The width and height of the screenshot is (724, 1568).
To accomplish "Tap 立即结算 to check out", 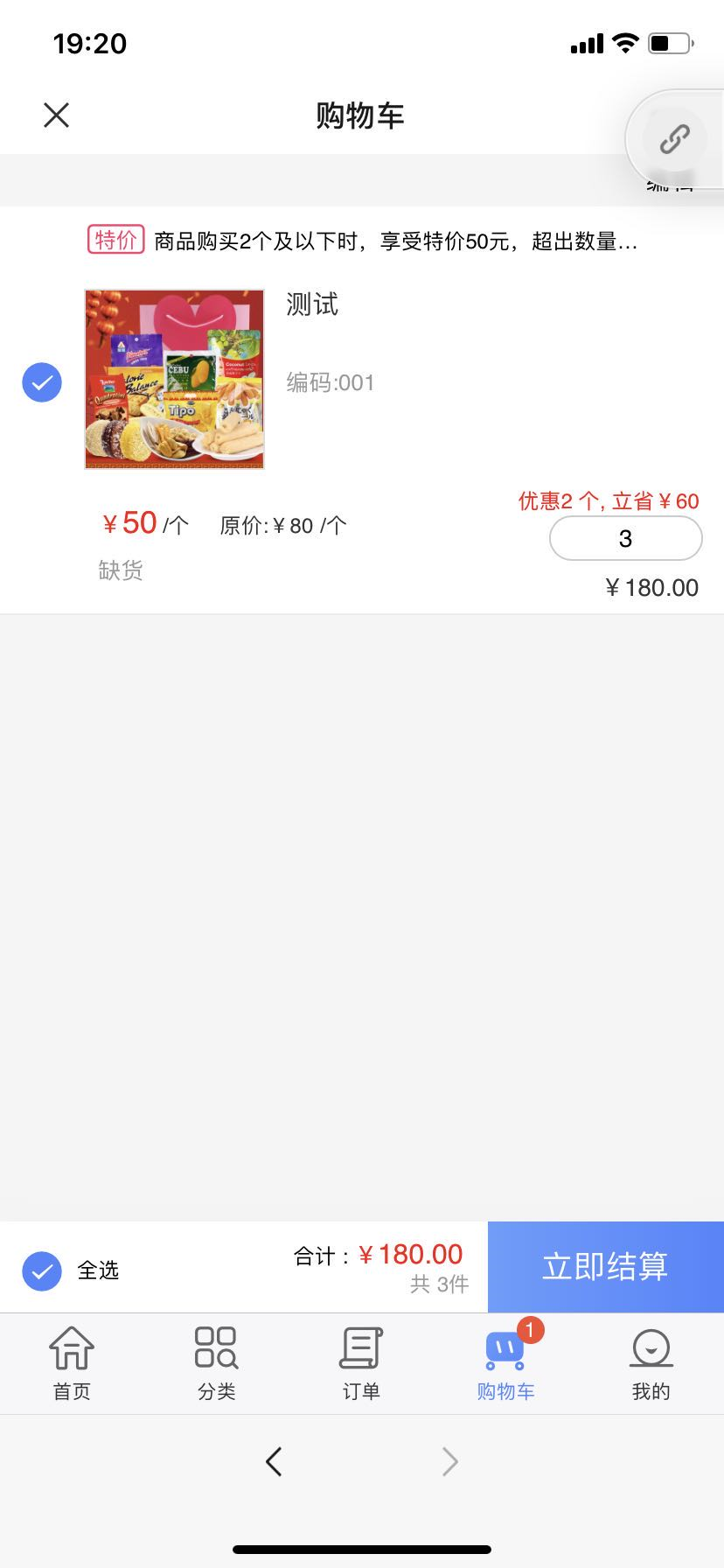I will pyautogui.click(x=605, y=1267).
